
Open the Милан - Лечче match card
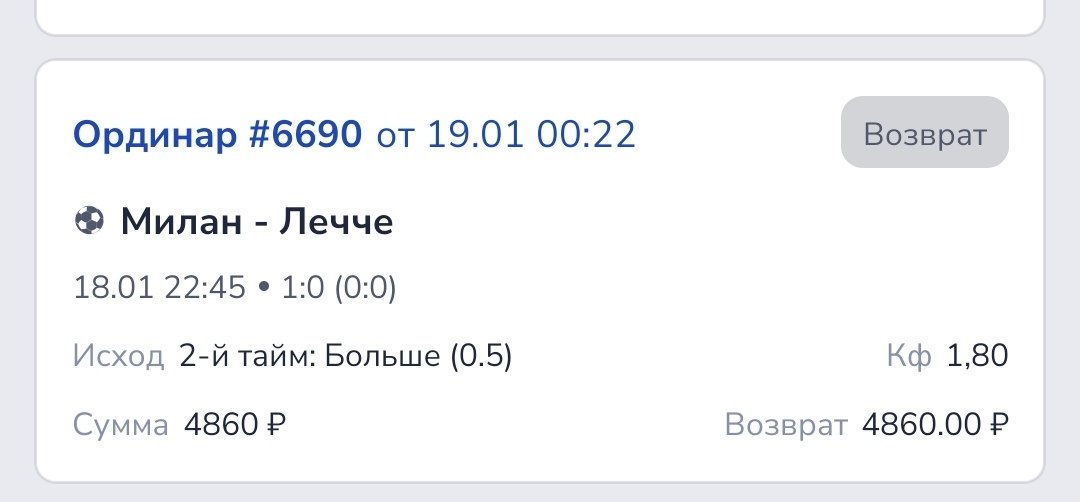256,223
